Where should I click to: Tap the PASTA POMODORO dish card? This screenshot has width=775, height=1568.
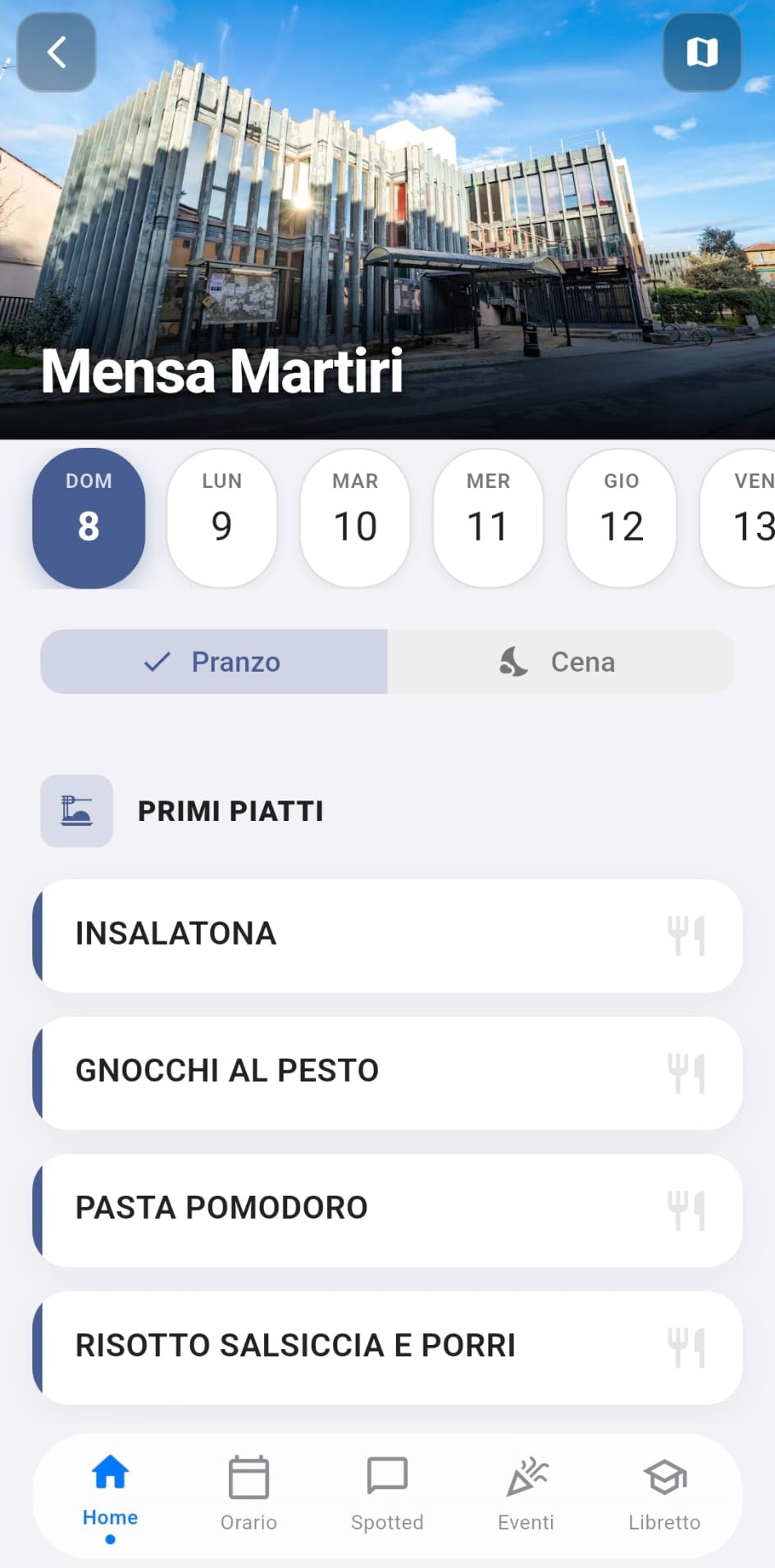pos(387,1210)
